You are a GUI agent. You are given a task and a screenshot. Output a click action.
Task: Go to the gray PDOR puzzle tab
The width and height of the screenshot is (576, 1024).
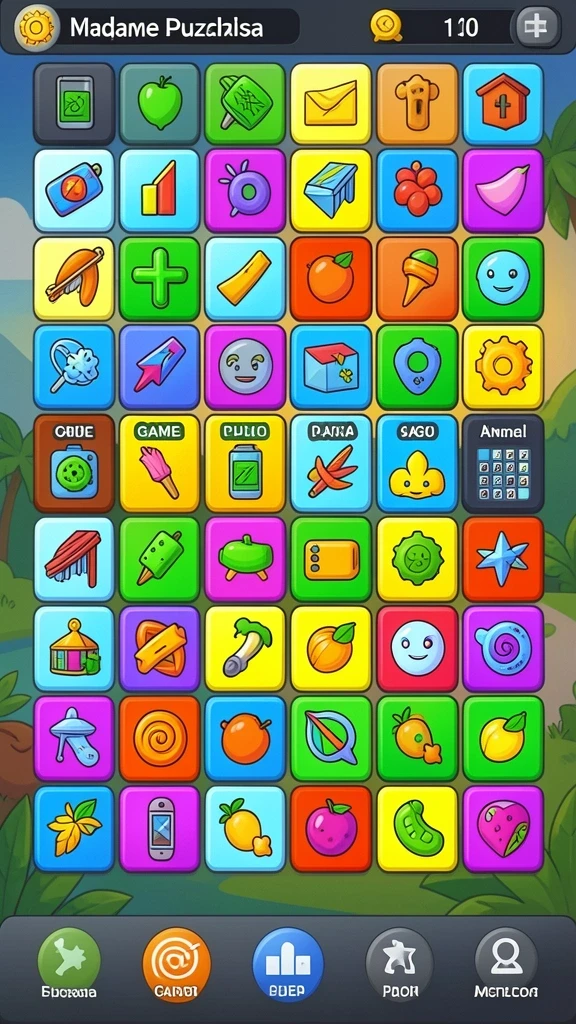tap(399, 959)
